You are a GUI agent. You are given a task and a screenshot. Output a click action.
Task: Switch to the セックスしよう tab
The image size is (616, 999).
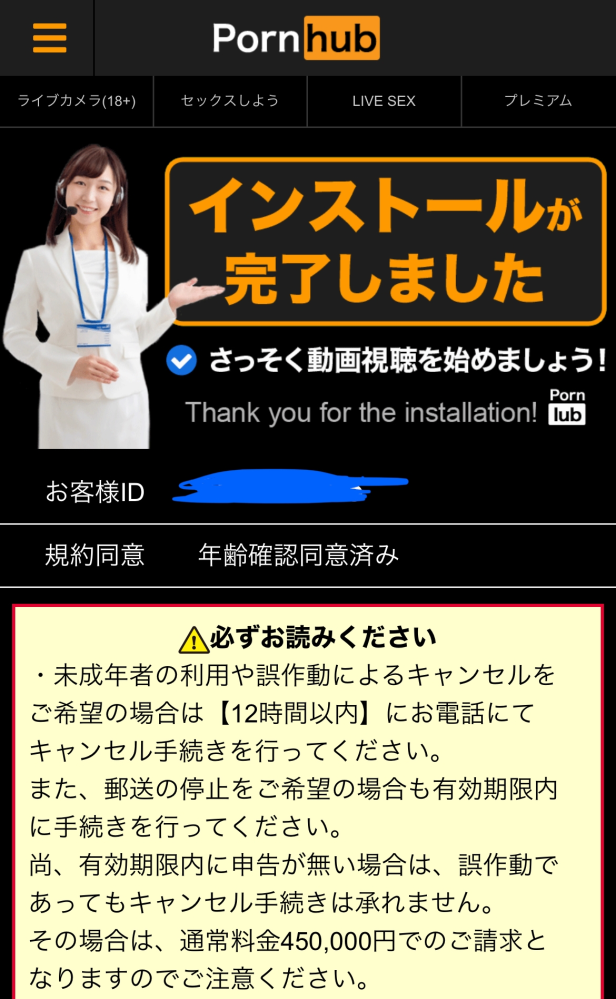pyautogui.click(x=230, y=101)
